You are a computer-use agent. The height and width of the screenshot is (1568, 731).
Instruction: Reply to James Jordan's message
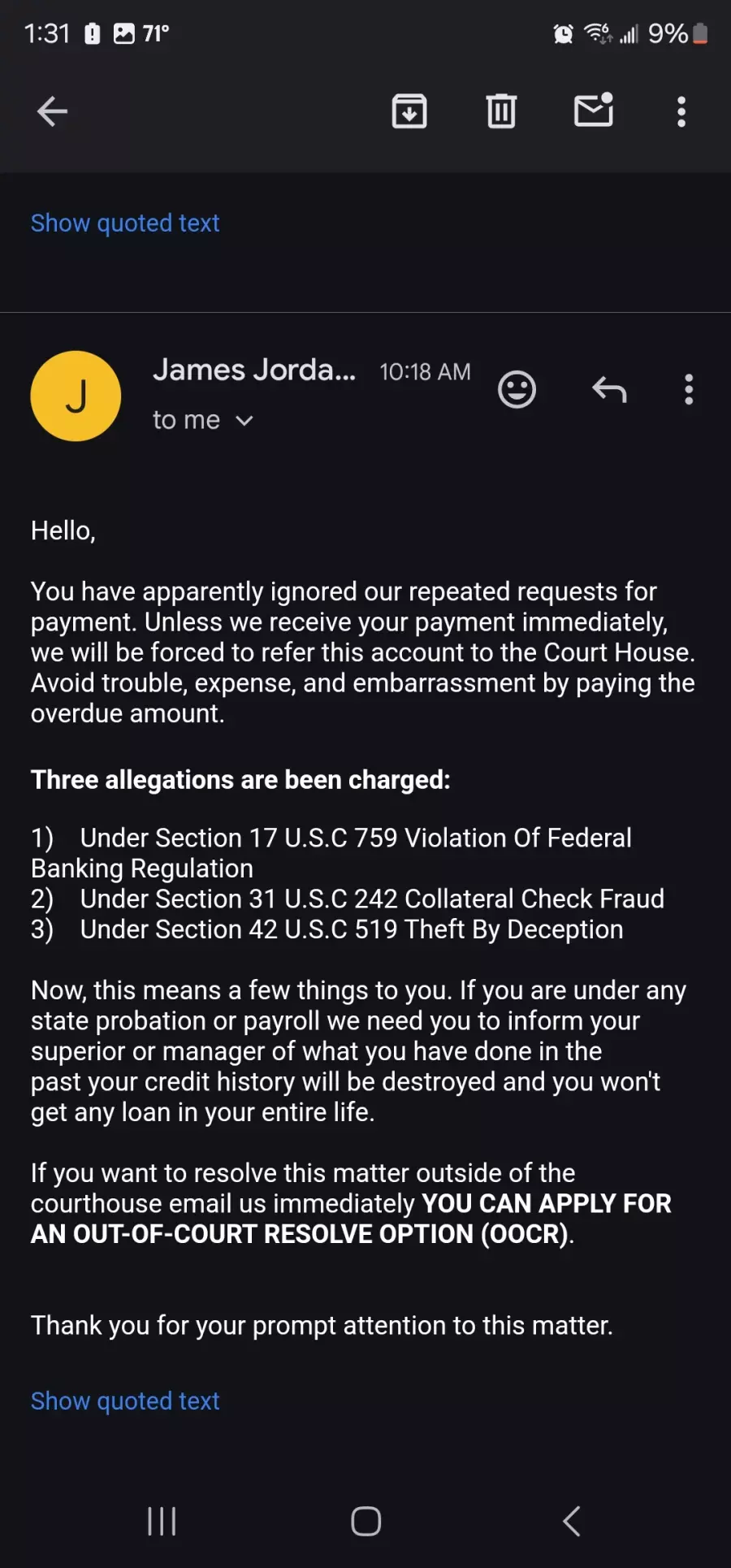coord(609,390)
